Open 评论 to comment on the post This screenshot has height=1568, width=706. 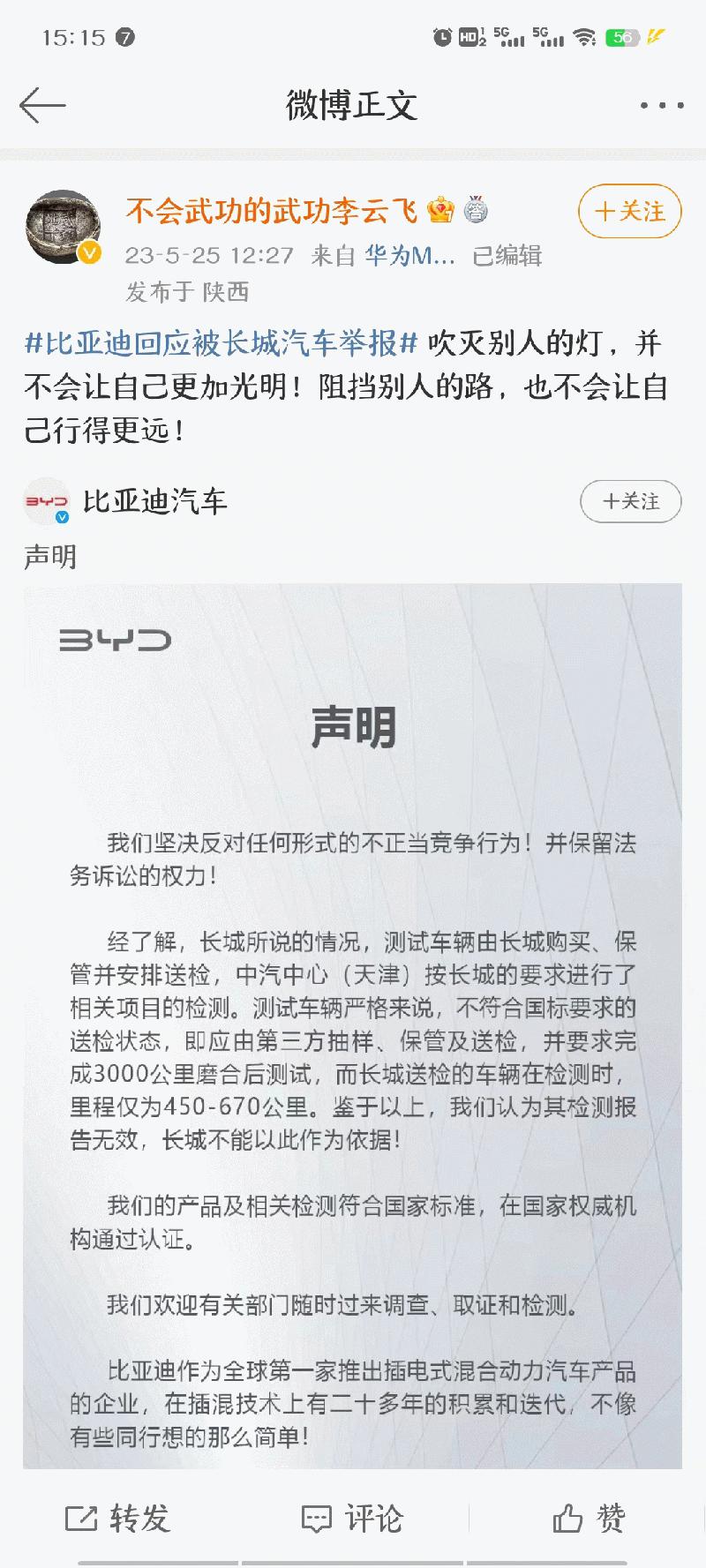coord(352,1519)
